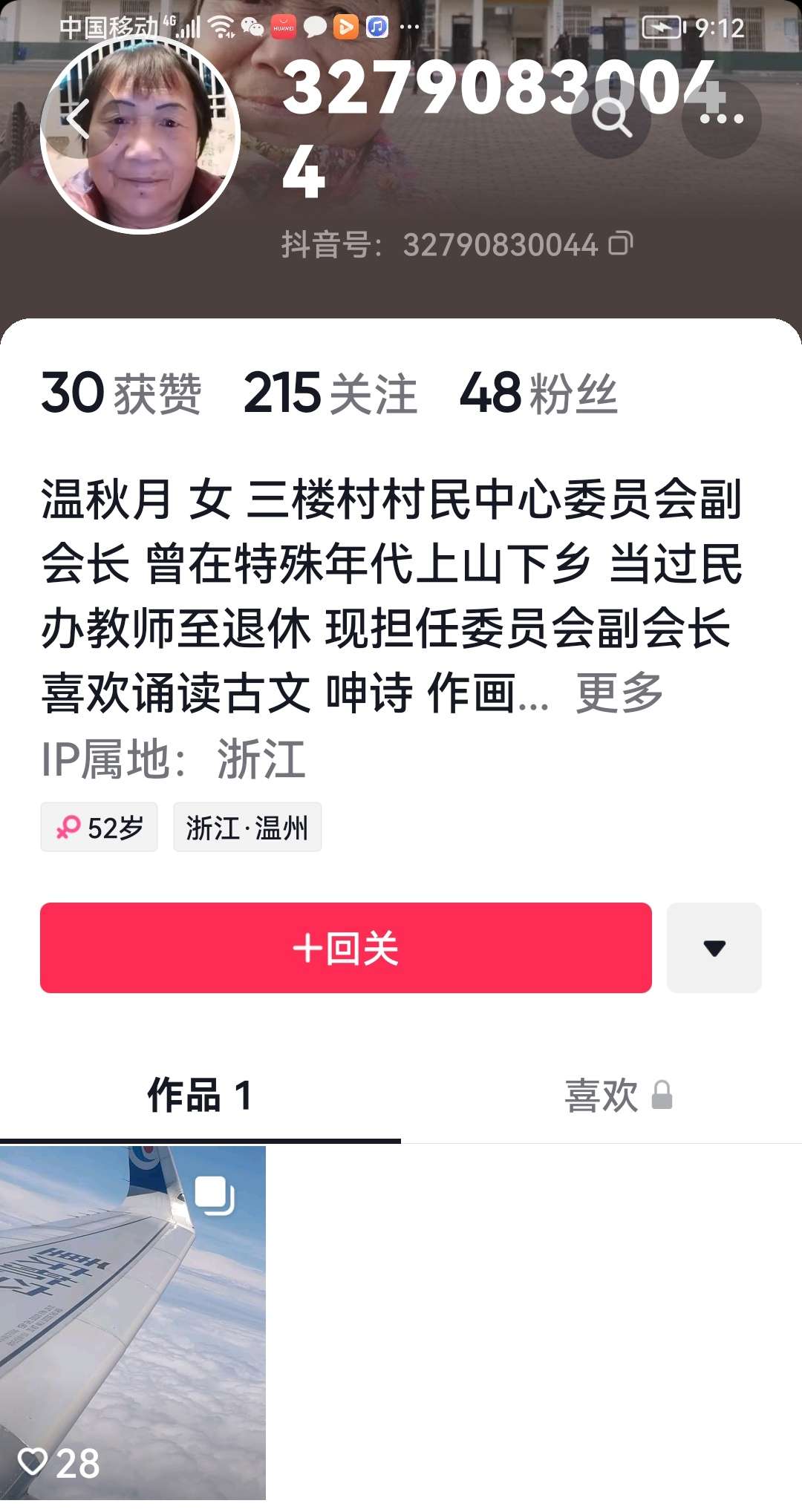Copy the Douyin ID number
The height and width of the screenshot is (1512, 802).
621,243
